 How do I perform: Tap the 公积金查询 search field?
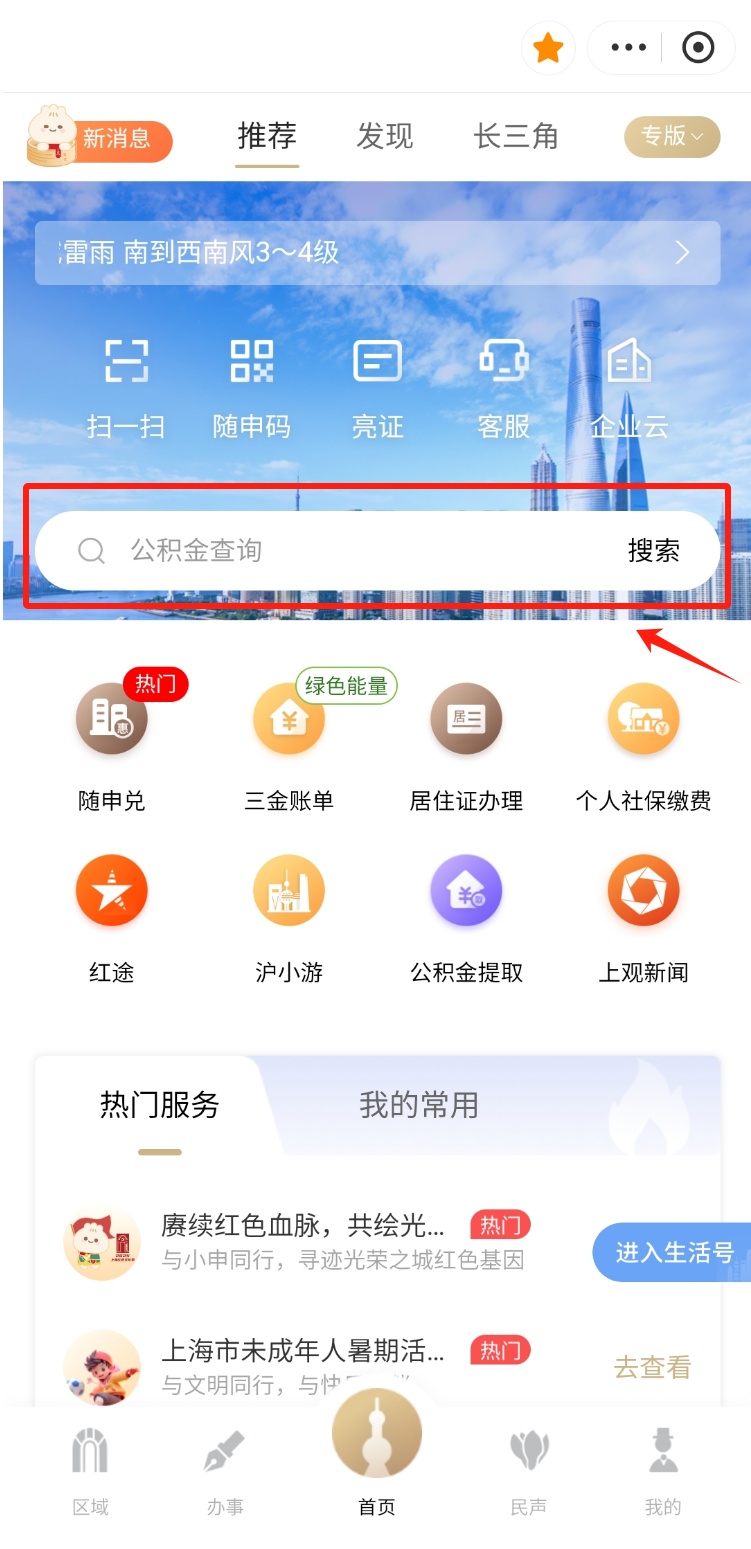[330, 550]
